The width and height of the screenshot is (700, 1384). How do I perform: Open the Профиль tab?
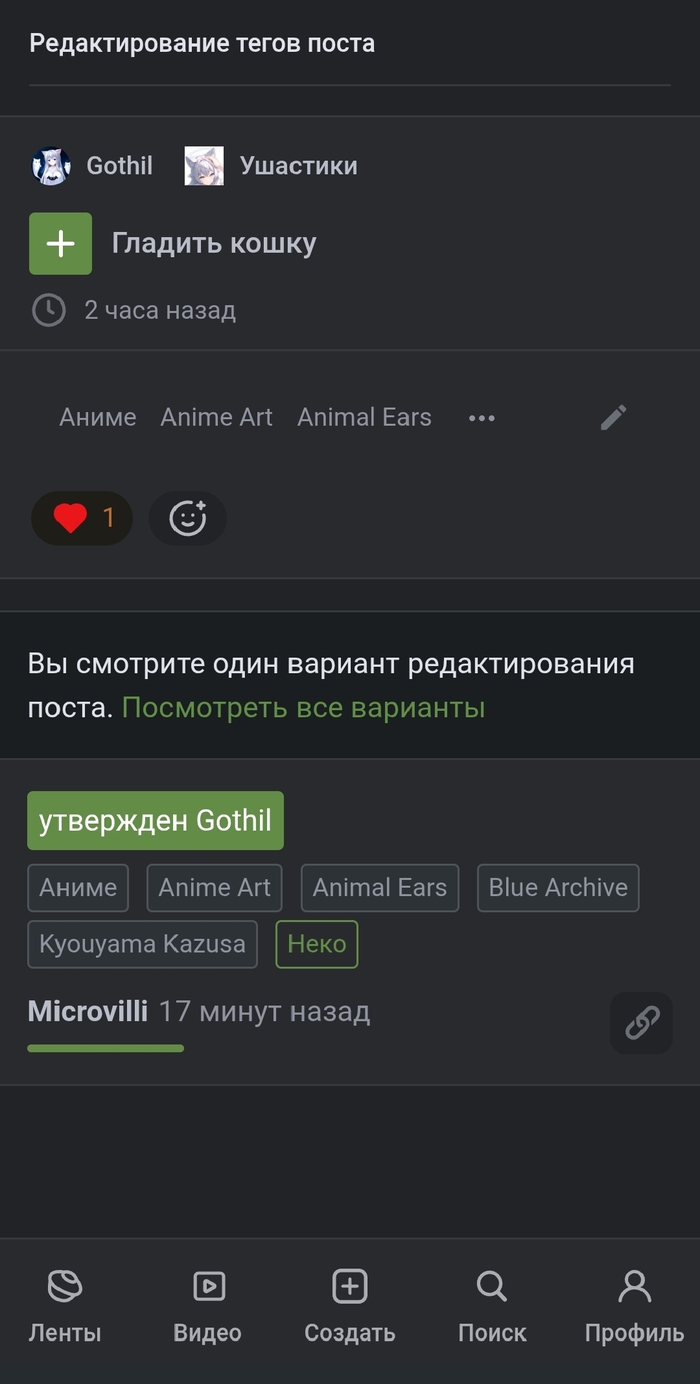(x=634, y=1307)
